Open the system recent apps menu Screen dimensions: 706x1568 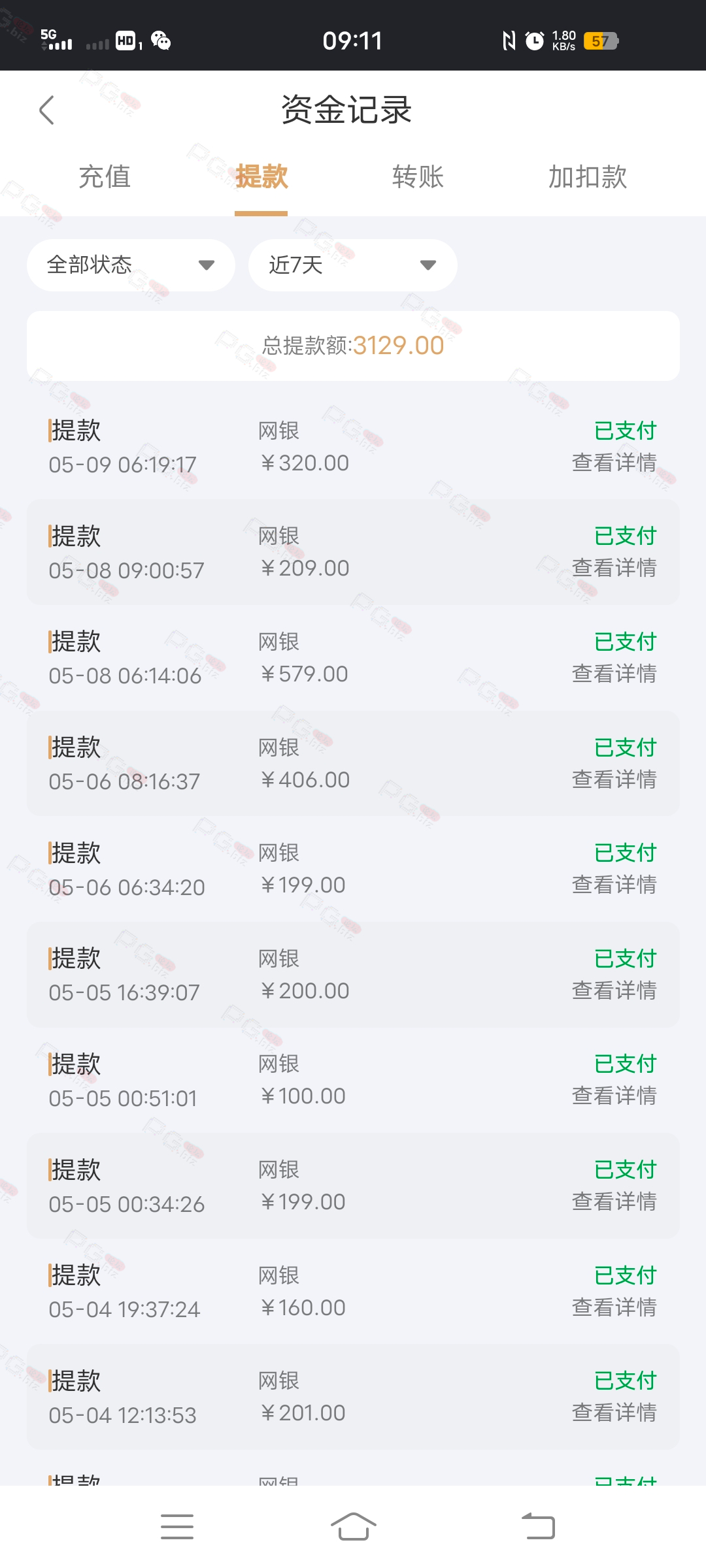(x=177, y=1527)
